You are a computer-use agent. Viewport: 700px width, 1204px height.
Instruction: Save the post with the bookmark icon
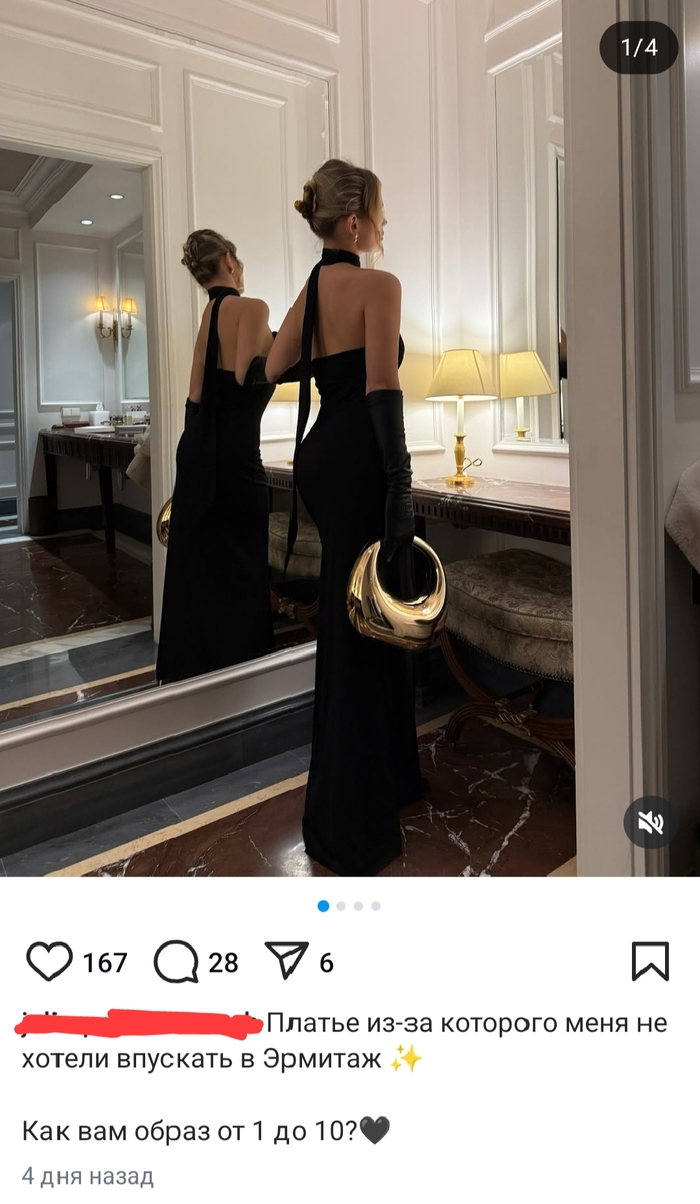[650, 961]
